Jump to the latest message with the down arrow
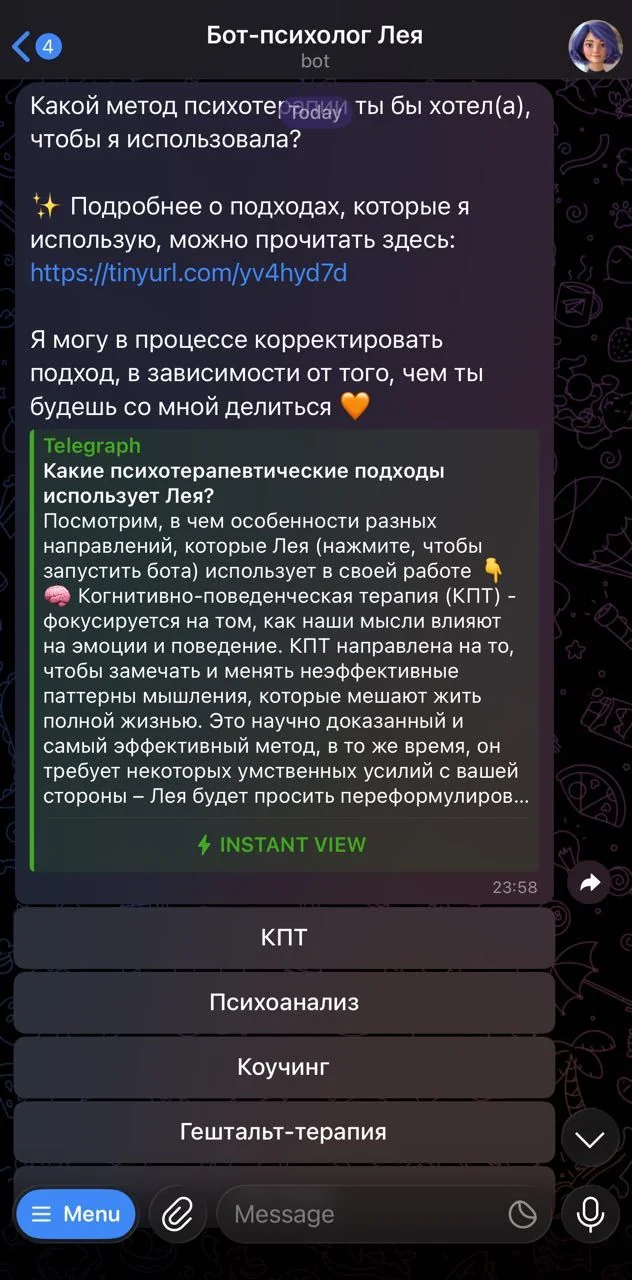Image resolution: width=632 pixels, height=1280 pixels. [590, 1138]
